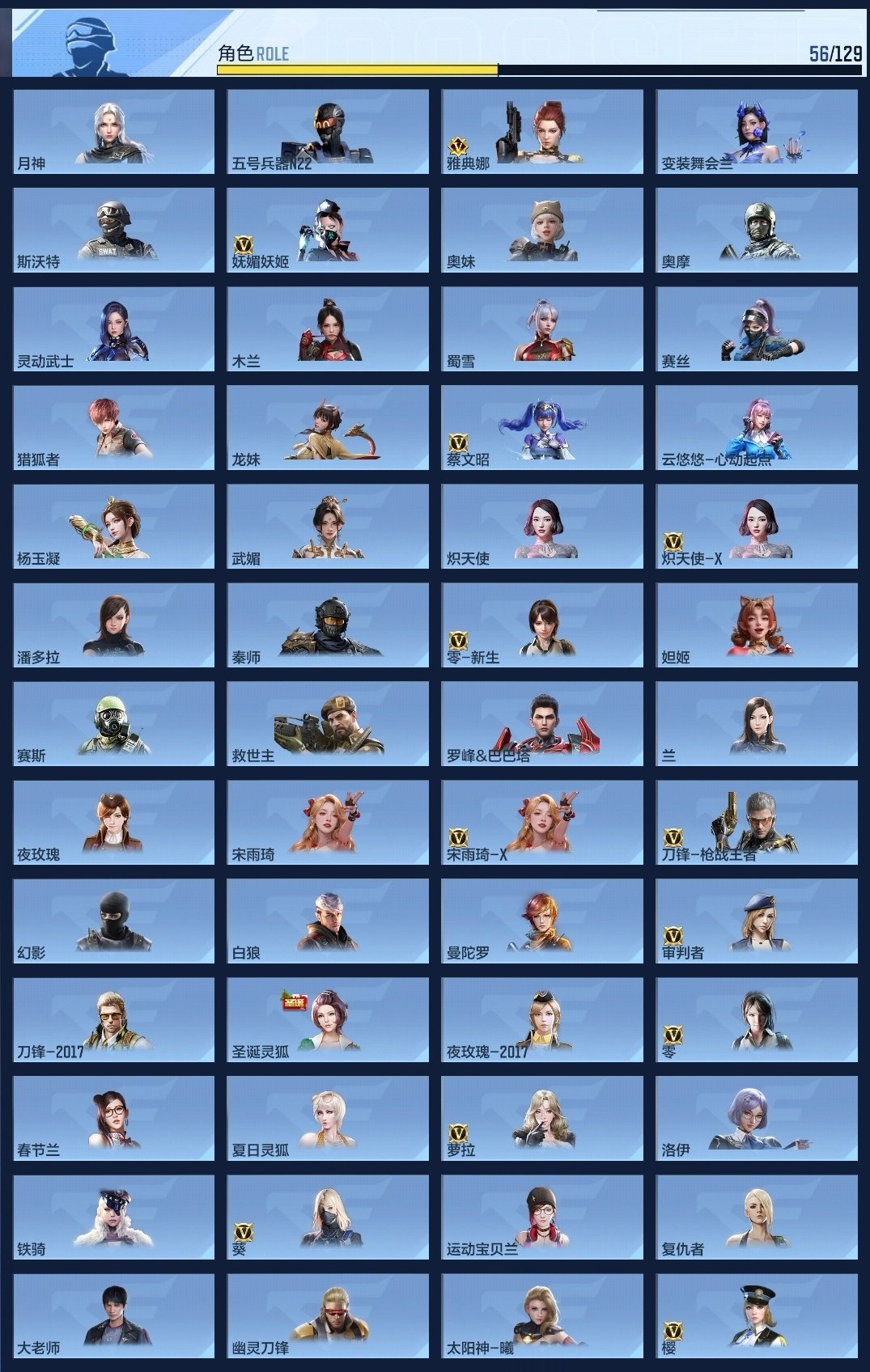The width and height of the screenshot is (870, 1372).
Task: Open the 月神 character card
Action: 114,131
